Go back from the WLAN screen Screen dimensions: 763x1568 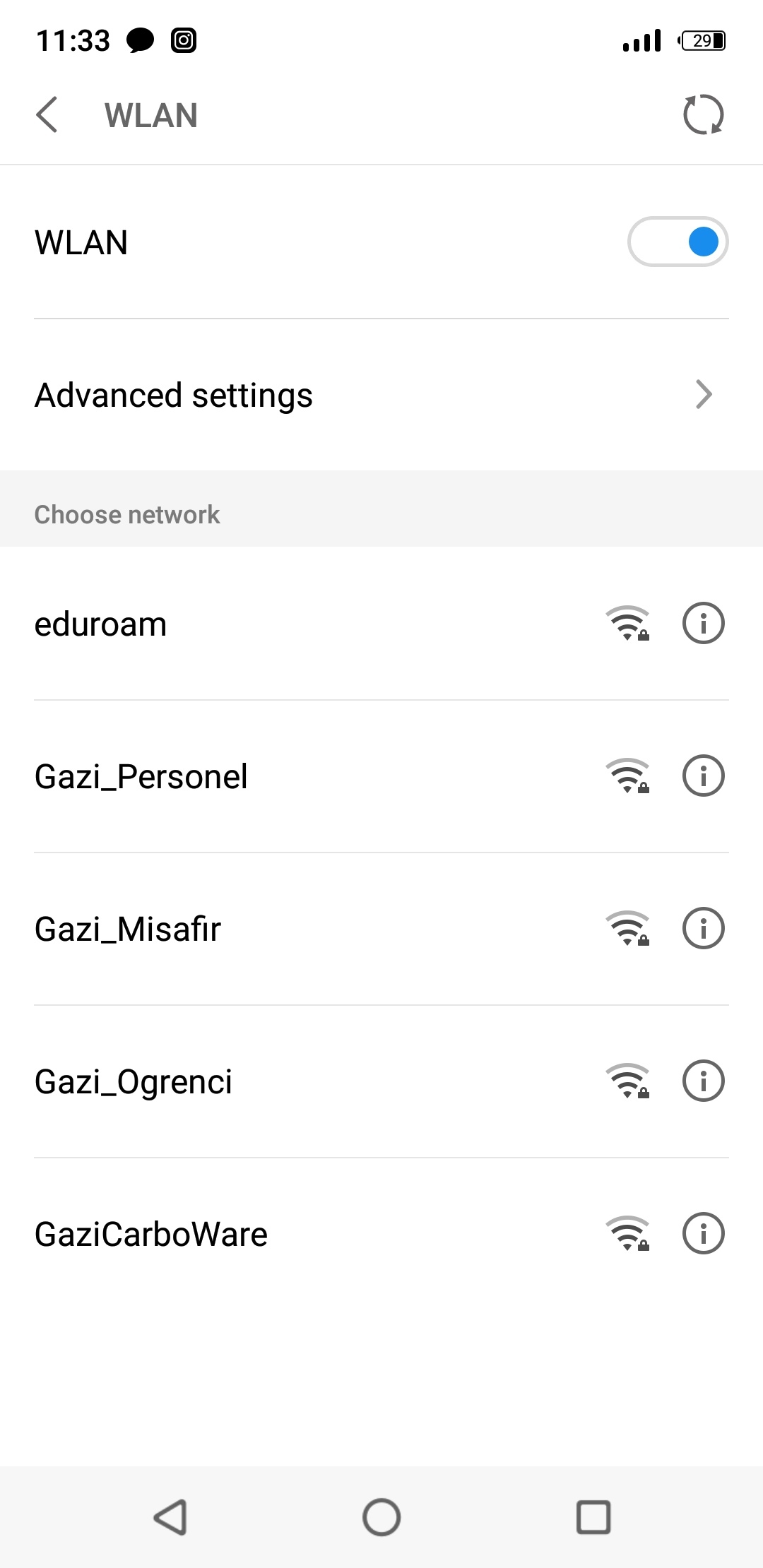(47, 115)
